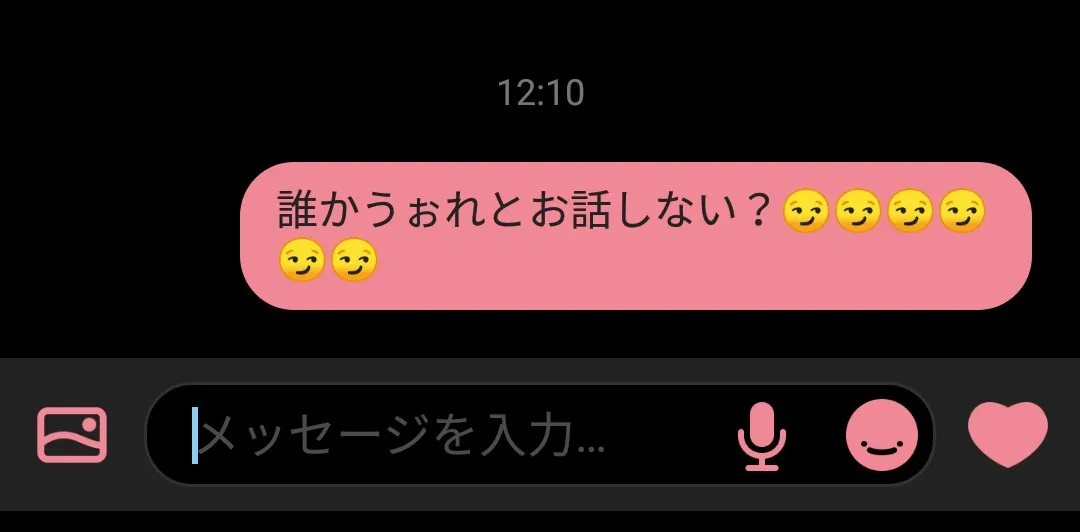The image size is (1080, 532).
Task: Open the sticker emoji face picker
Action: pyautogui.click(x=881, y=435)
